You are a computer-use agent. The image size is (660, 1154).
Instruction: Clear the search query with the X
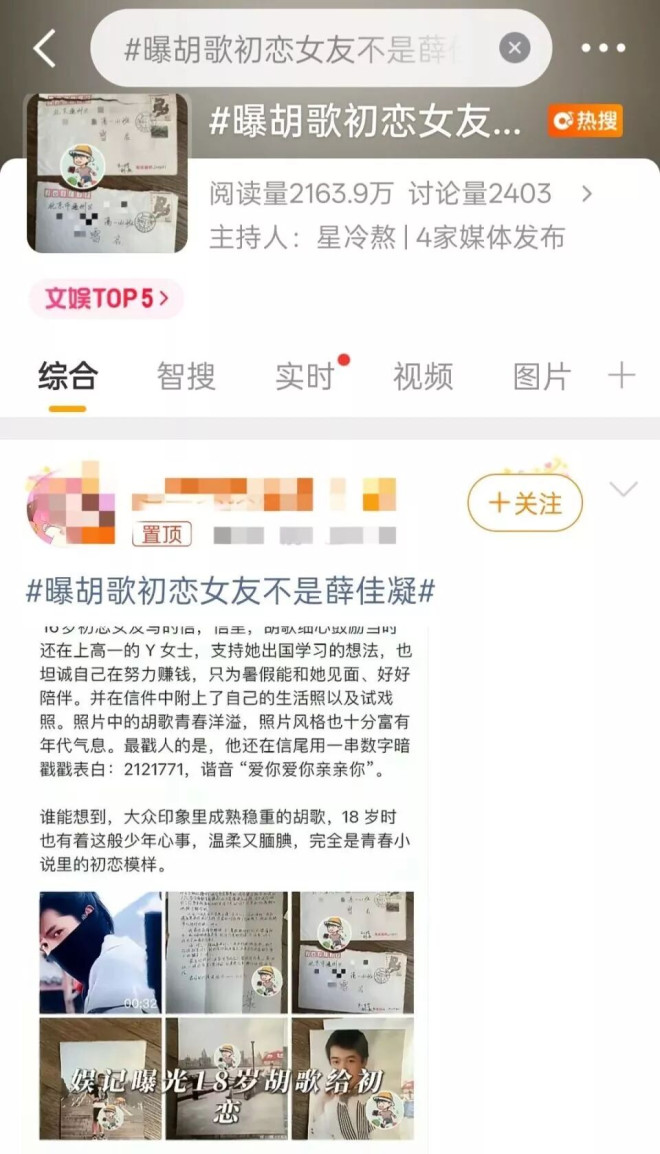tap(514, 48)
